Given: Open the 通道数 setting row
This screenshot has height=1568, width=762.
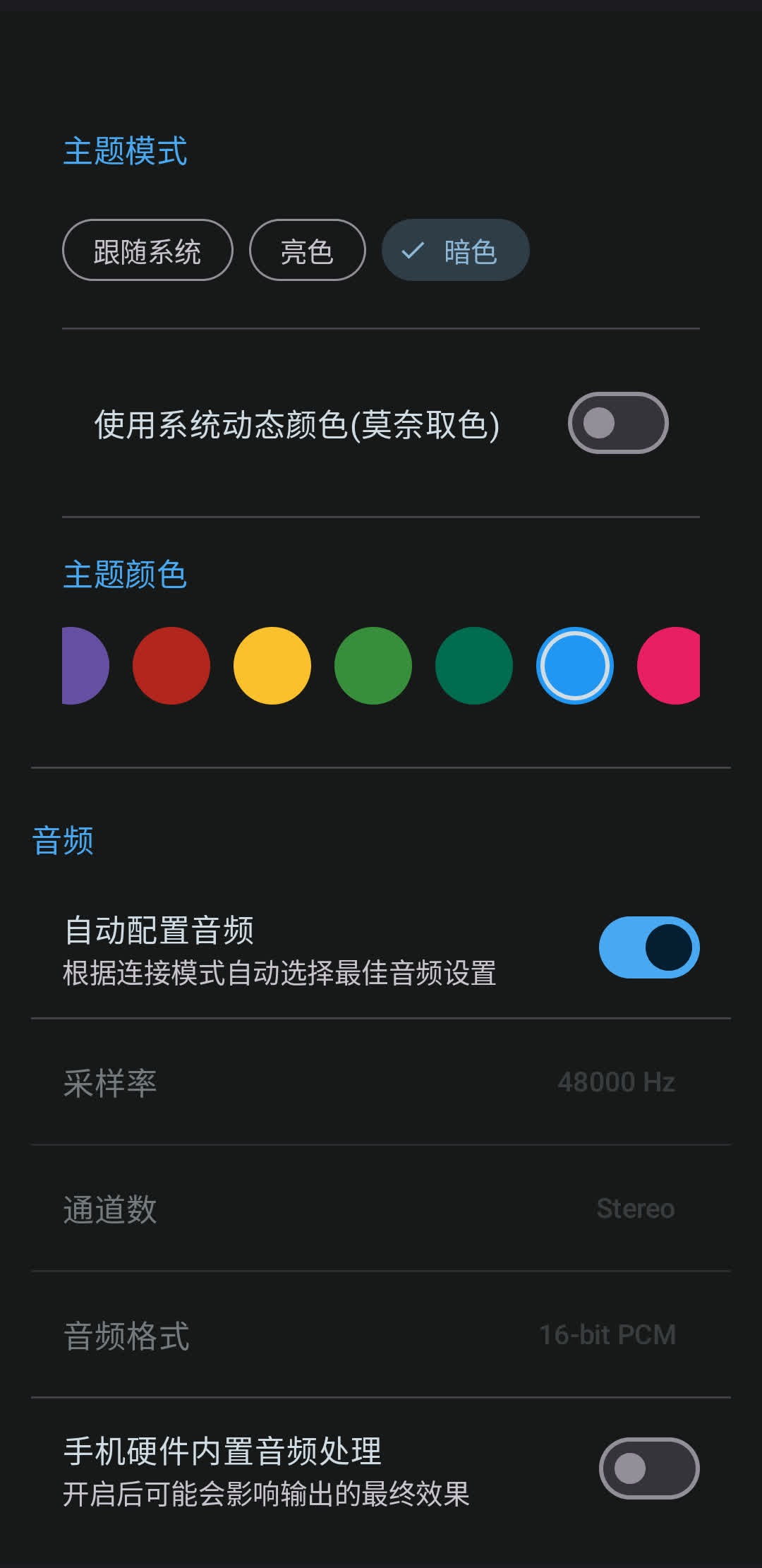Looking at the screenshot, I should pos(381,1209).
